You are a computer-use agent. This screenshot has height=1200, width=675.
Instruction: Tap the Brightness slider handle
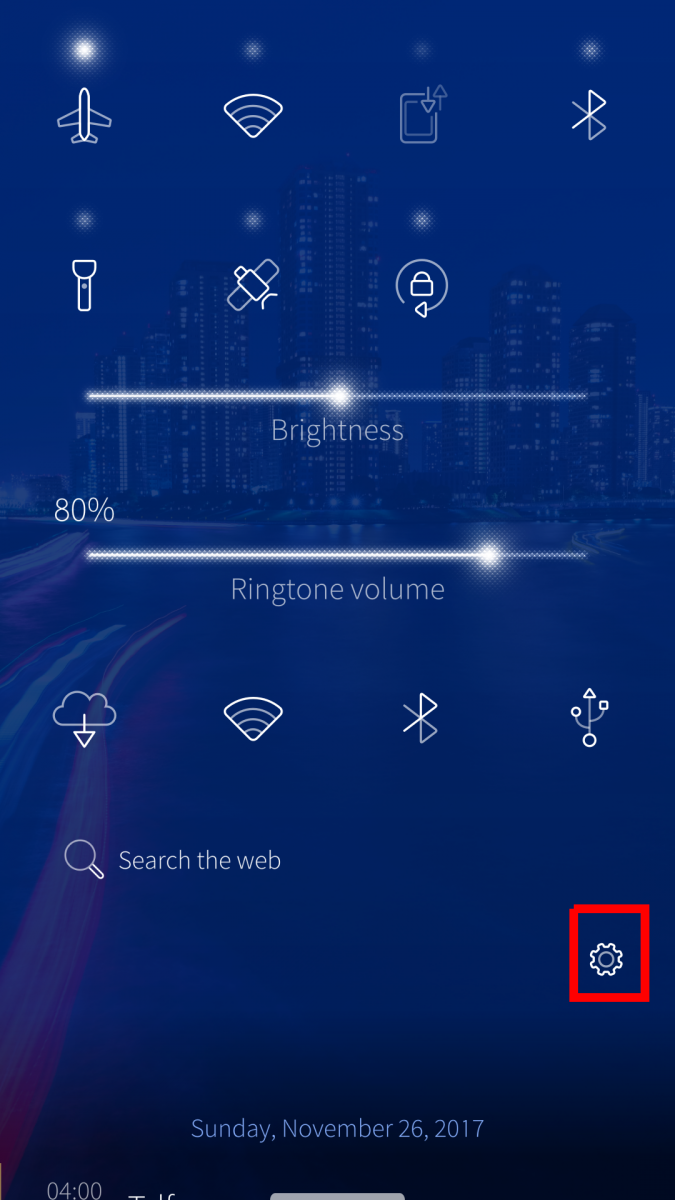[x=340, y=397]
